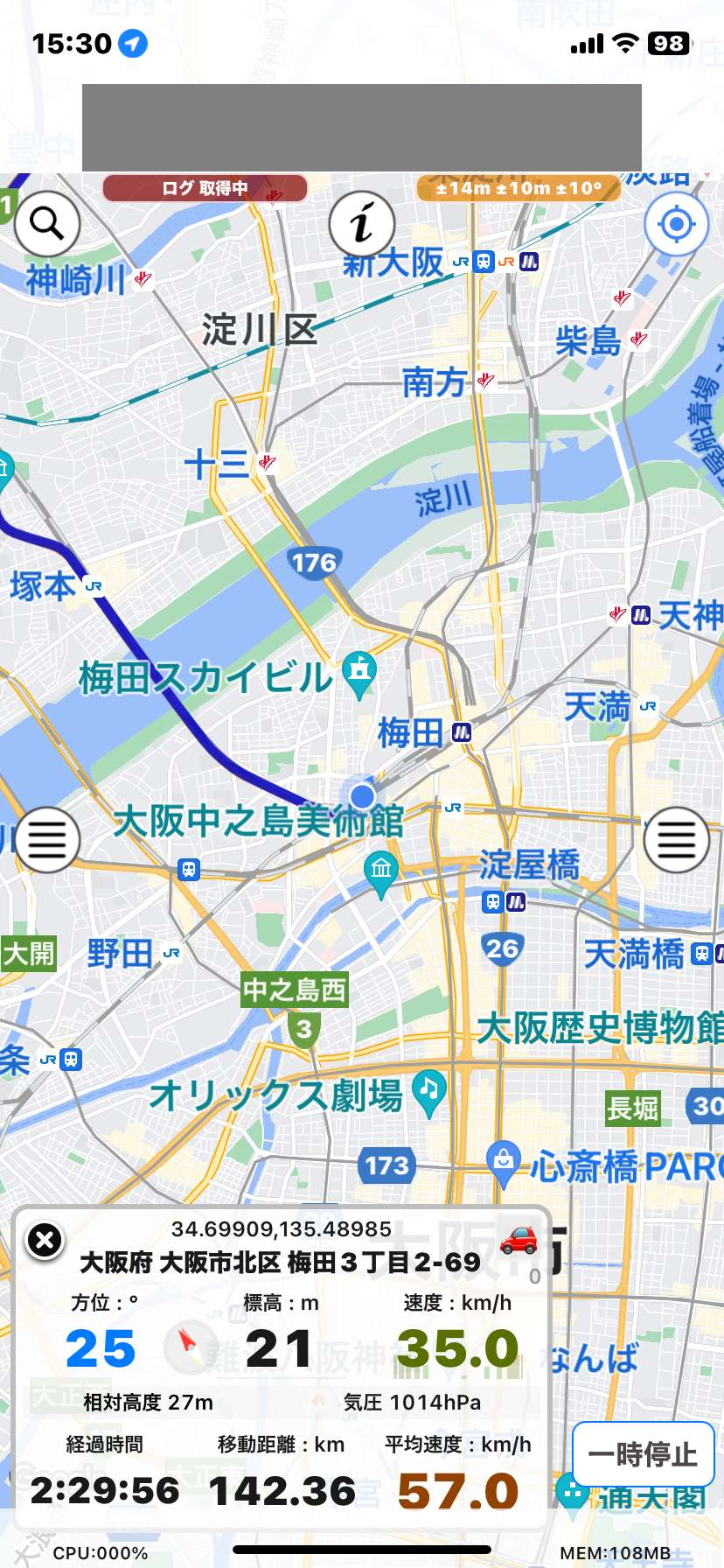Tap the 梅田スカイビル map pin

tap(359, 674)
